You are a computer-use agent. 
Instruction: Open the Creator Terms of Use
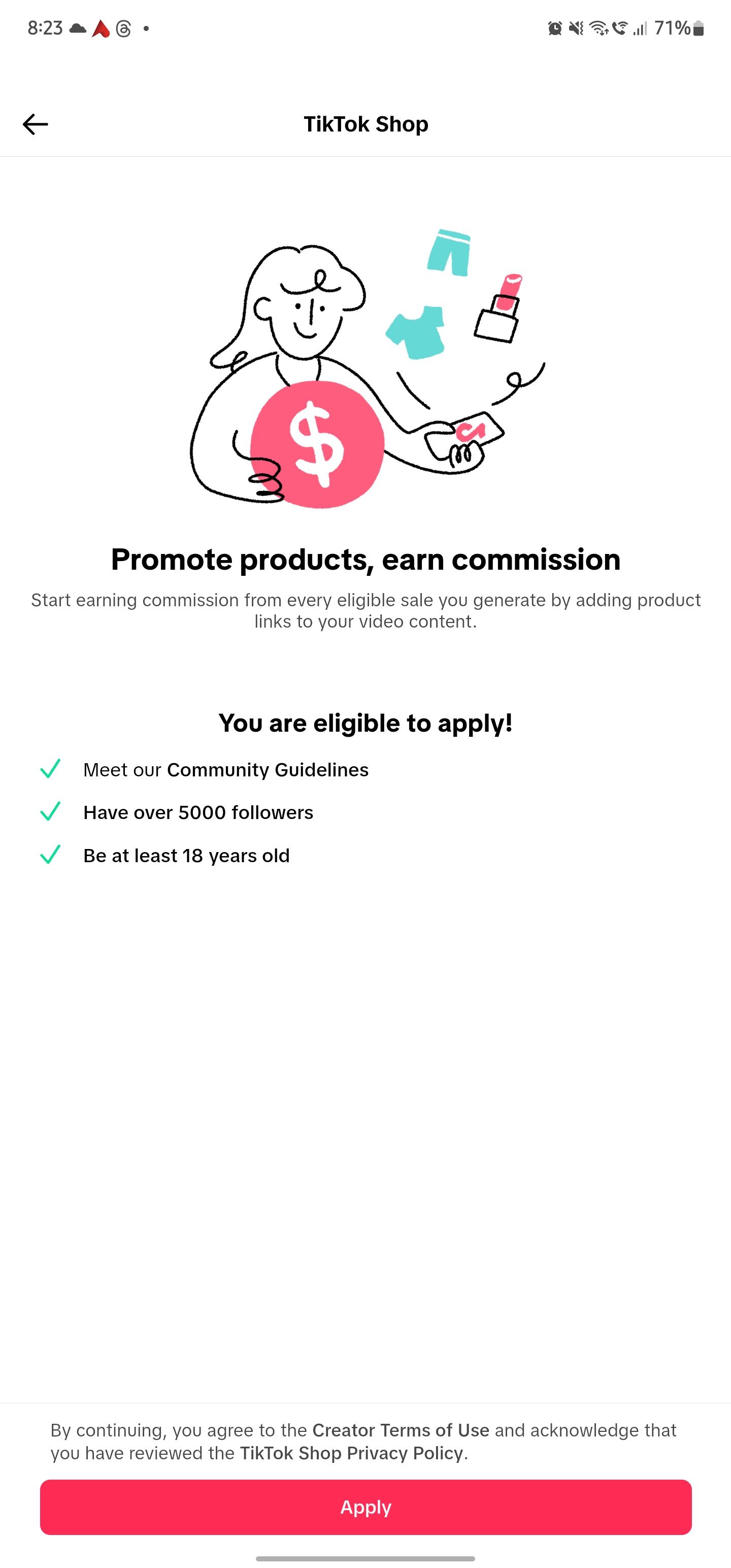pyautogui.click(x=401, y=1430)
